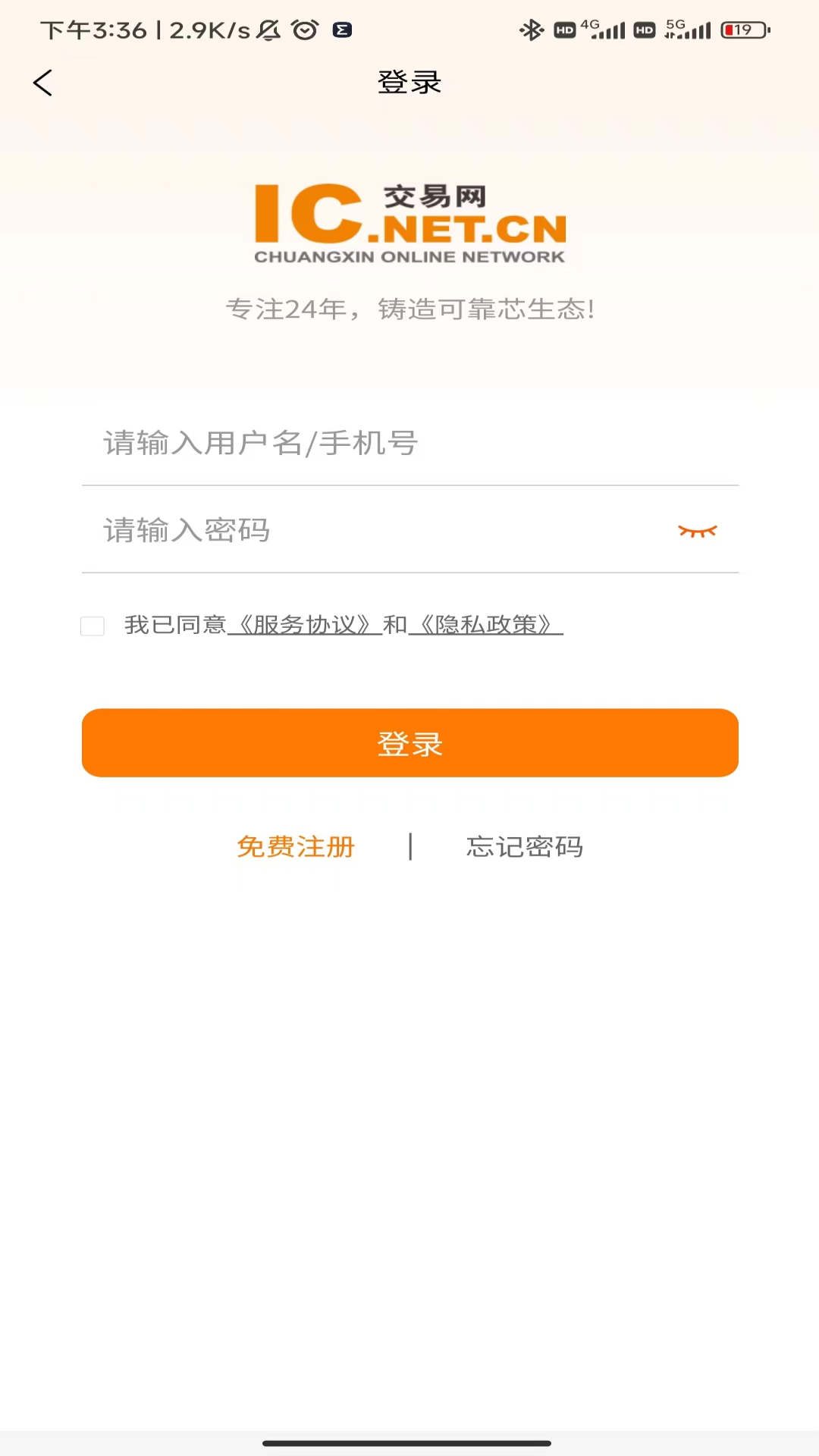Image resolution: width=819 pixels, height=1456 pixels.
Task: Click the HD icon in status bar
Action: coord(564,30)
